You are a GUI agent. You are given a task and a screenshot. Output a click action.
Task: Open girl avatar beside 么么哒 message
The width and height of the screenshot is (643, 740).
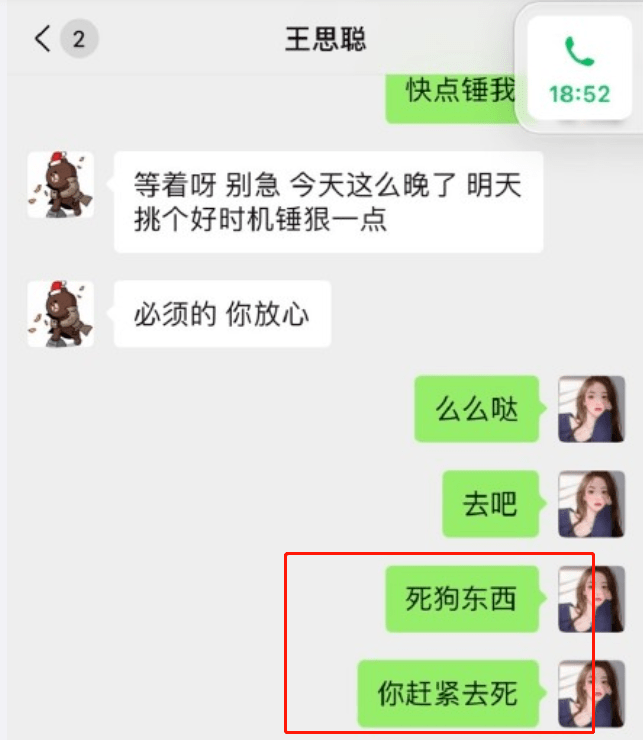(x=591, y=409)
